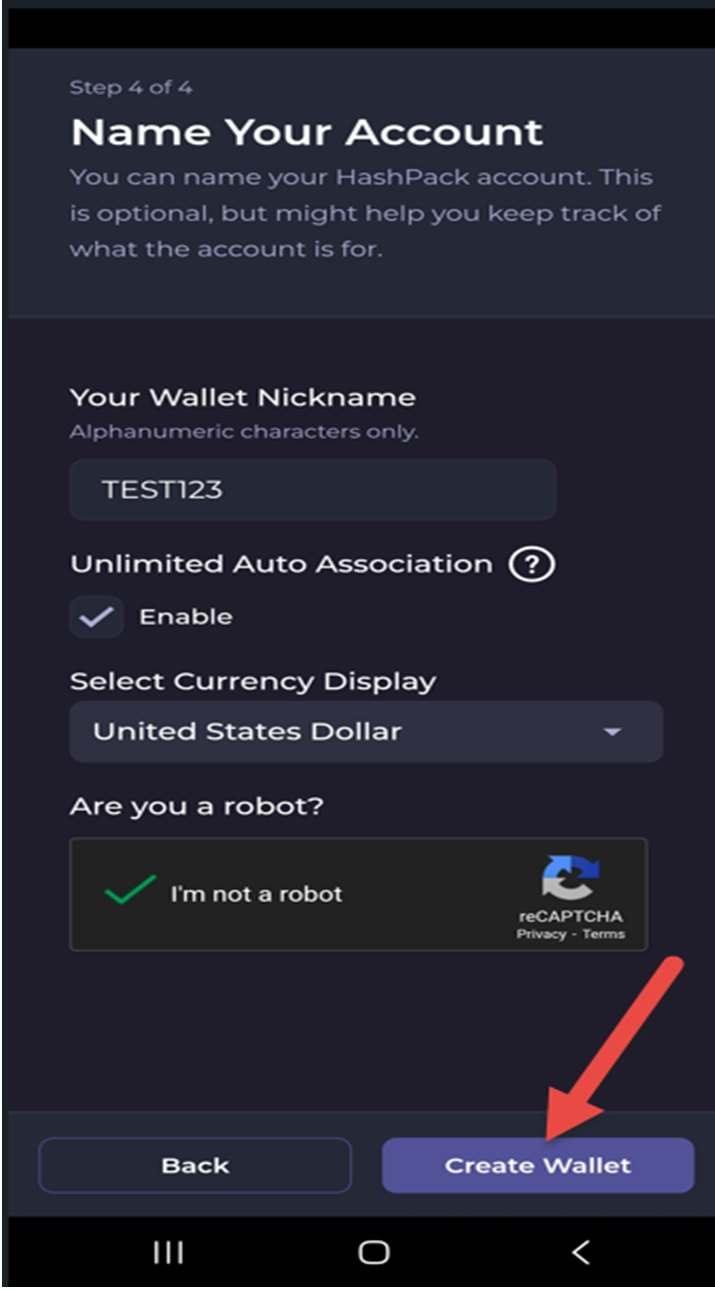This screenshot has width=715, height=1290.
Task: Go back with the Back button
Action: (195, 1165)
